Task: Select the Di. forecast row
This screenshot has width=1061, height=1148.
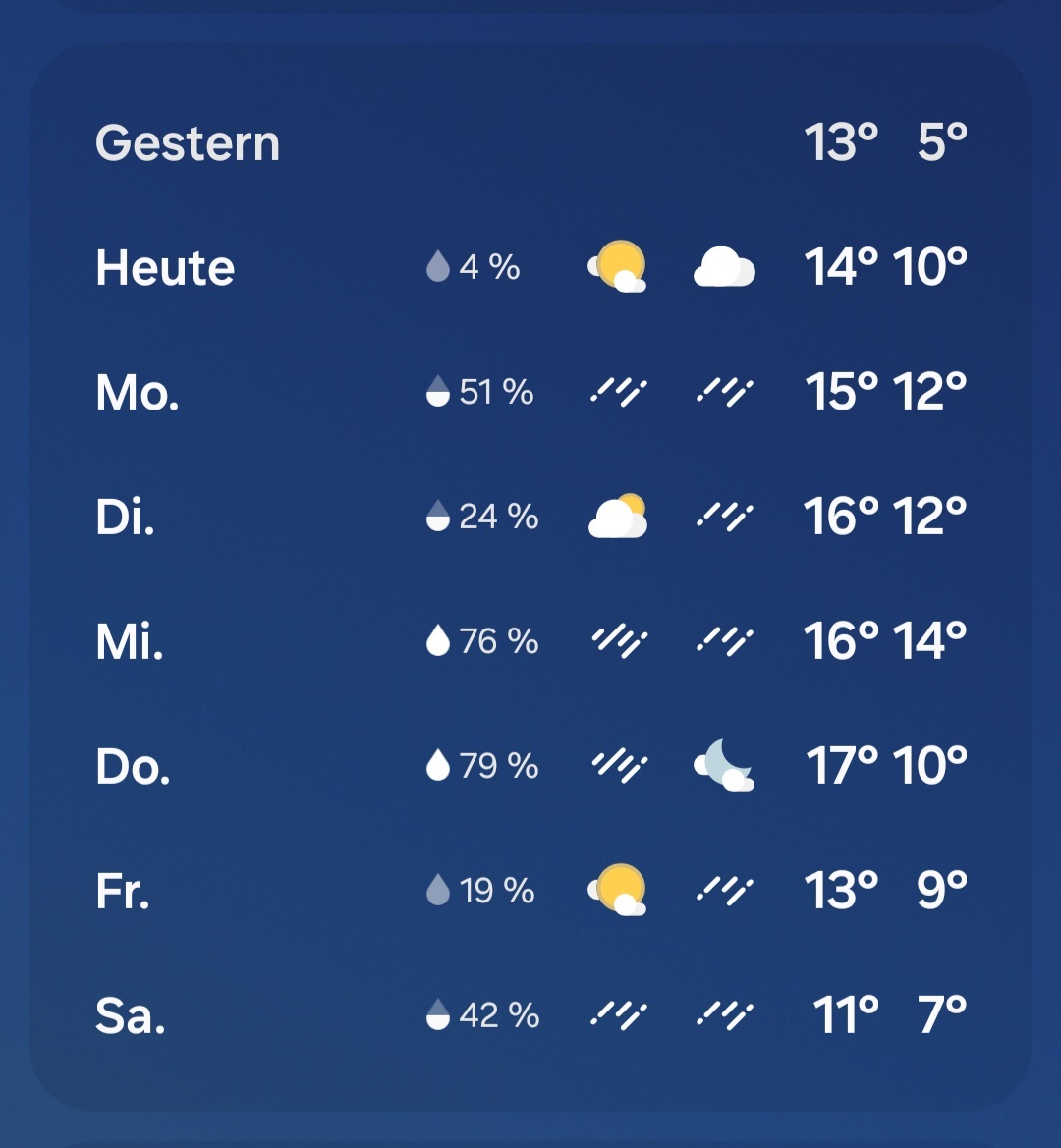Action: (530, 517)
